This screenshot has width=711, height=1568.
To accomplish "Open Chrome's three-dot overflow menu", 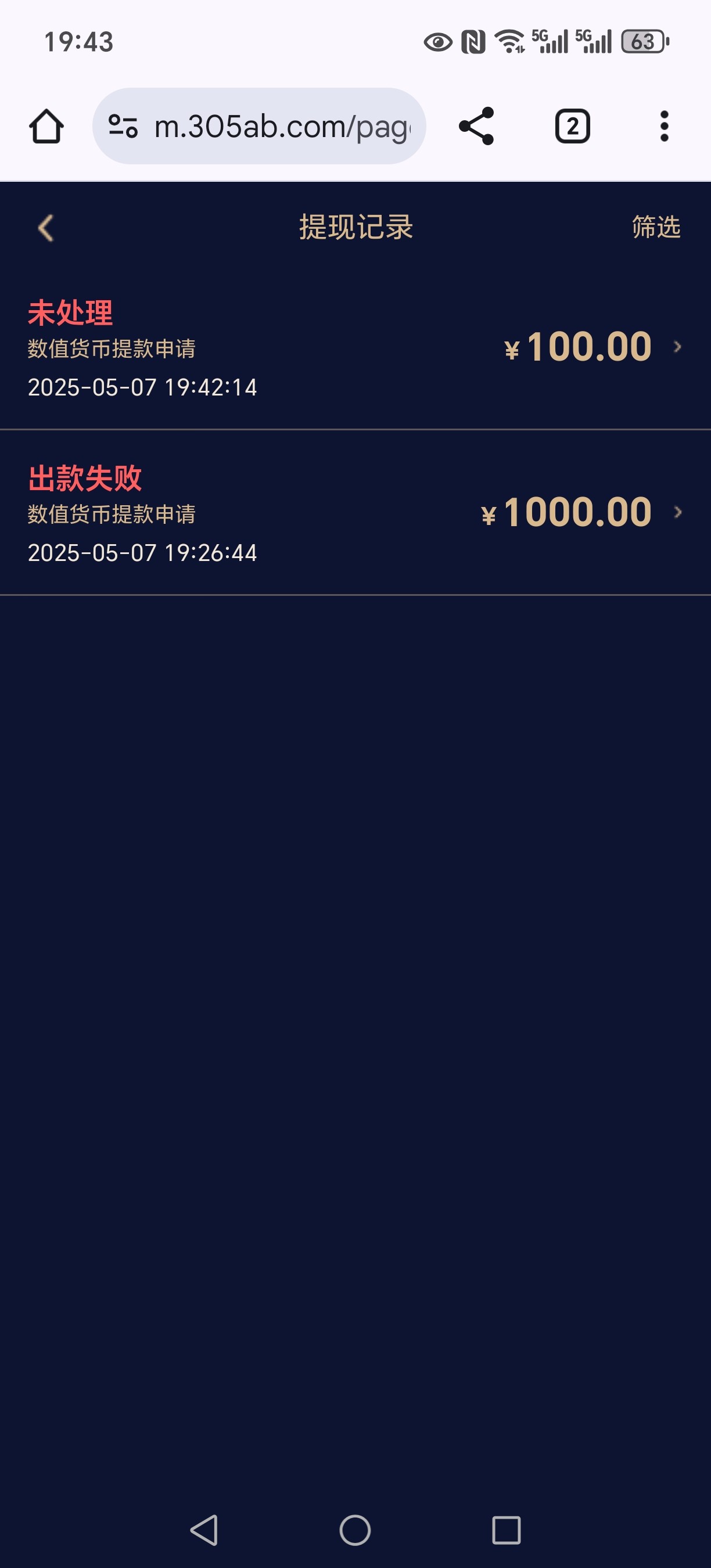I will pos(664,126).
